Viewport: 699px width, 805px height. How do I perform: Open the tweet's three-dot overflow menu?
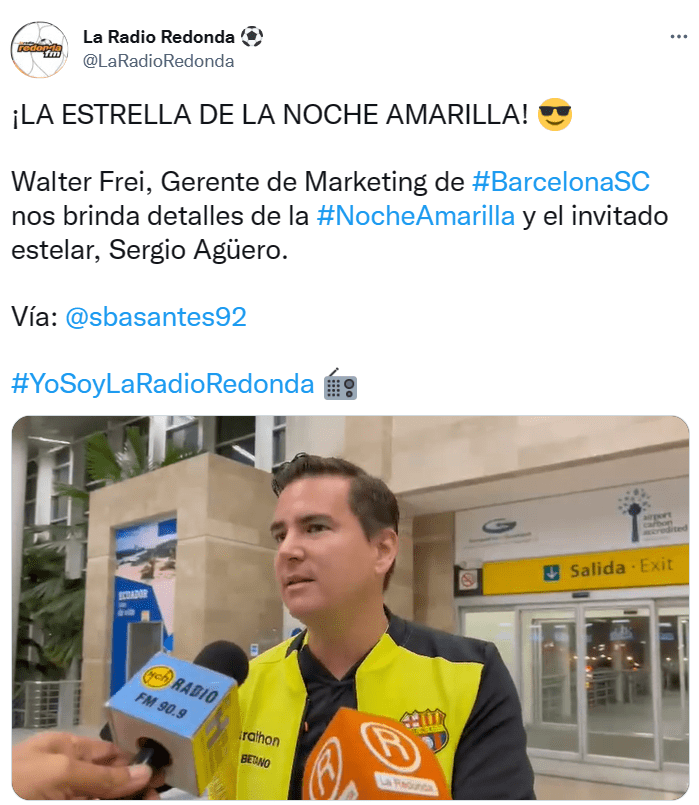[678, 36]
